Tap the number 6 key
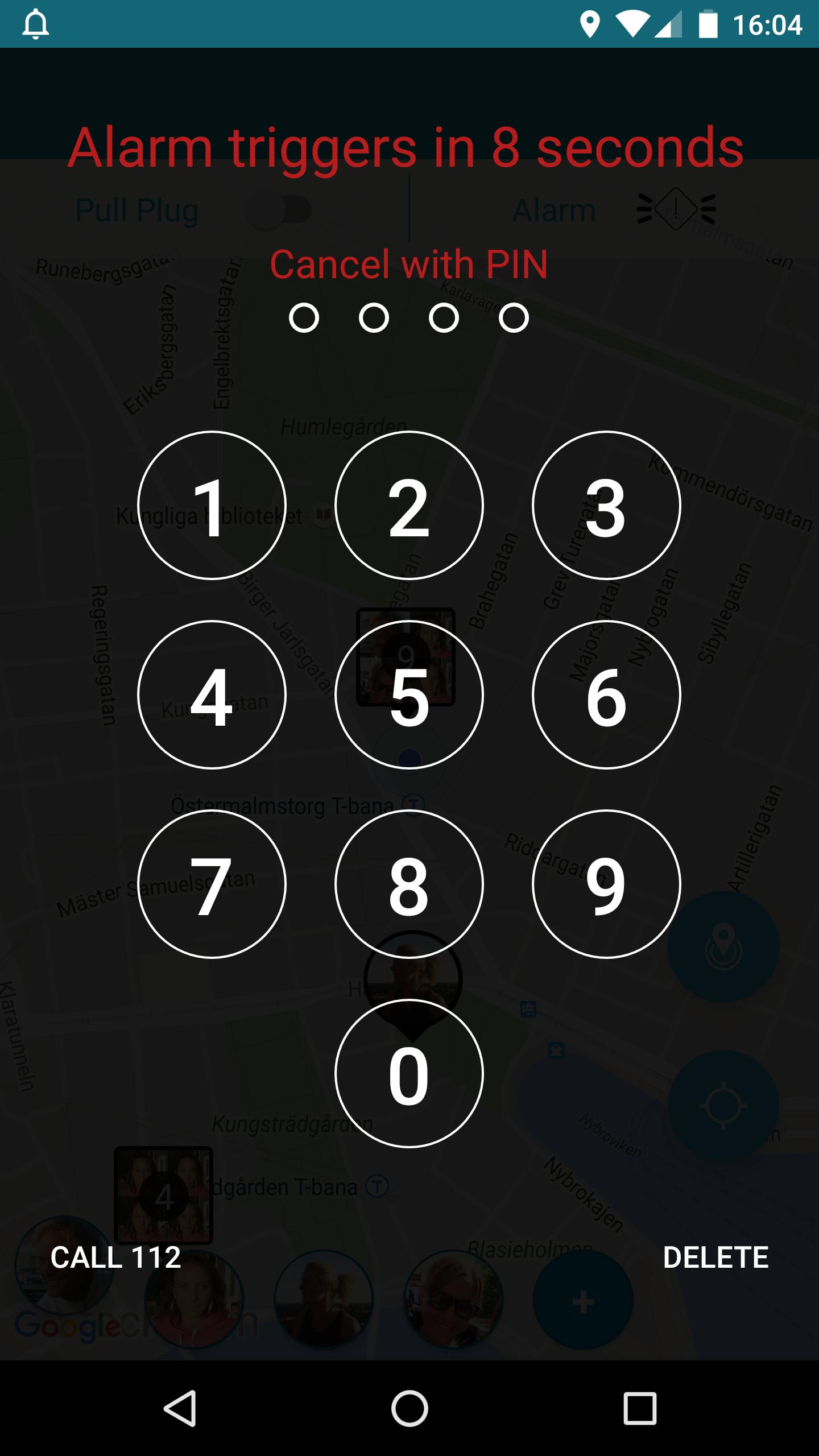 606,695
